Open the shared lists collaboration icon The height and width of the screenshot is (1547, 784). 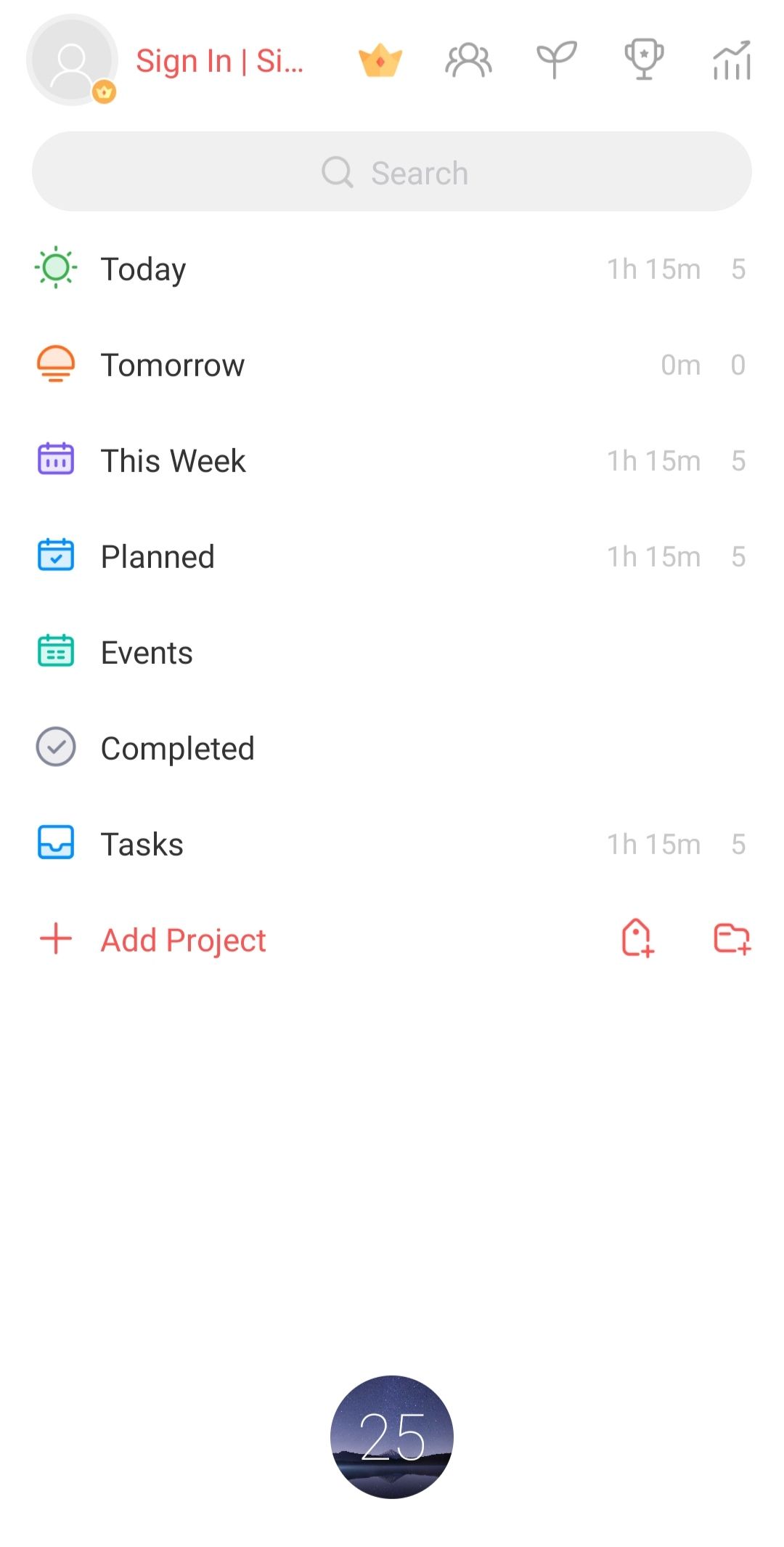[468, 61]
